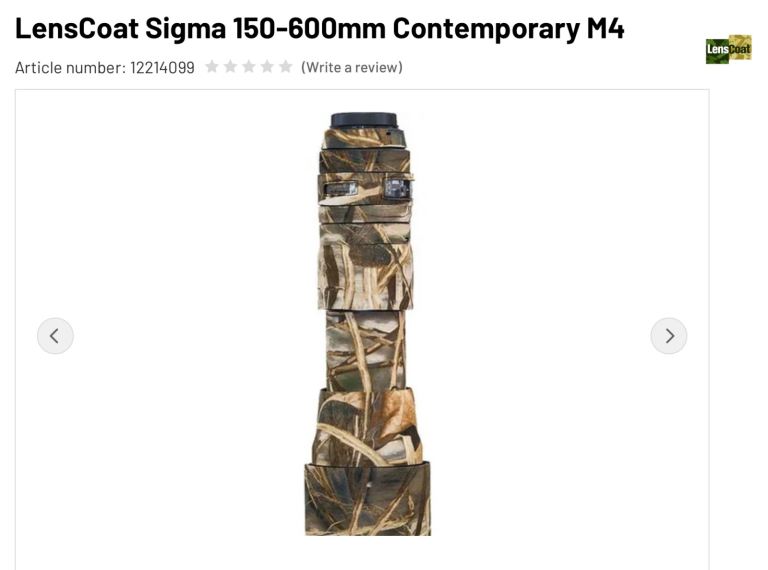This screenshot has width=768, height=570.
Task: Show the previous product image
Action: (x=55, y=336)
